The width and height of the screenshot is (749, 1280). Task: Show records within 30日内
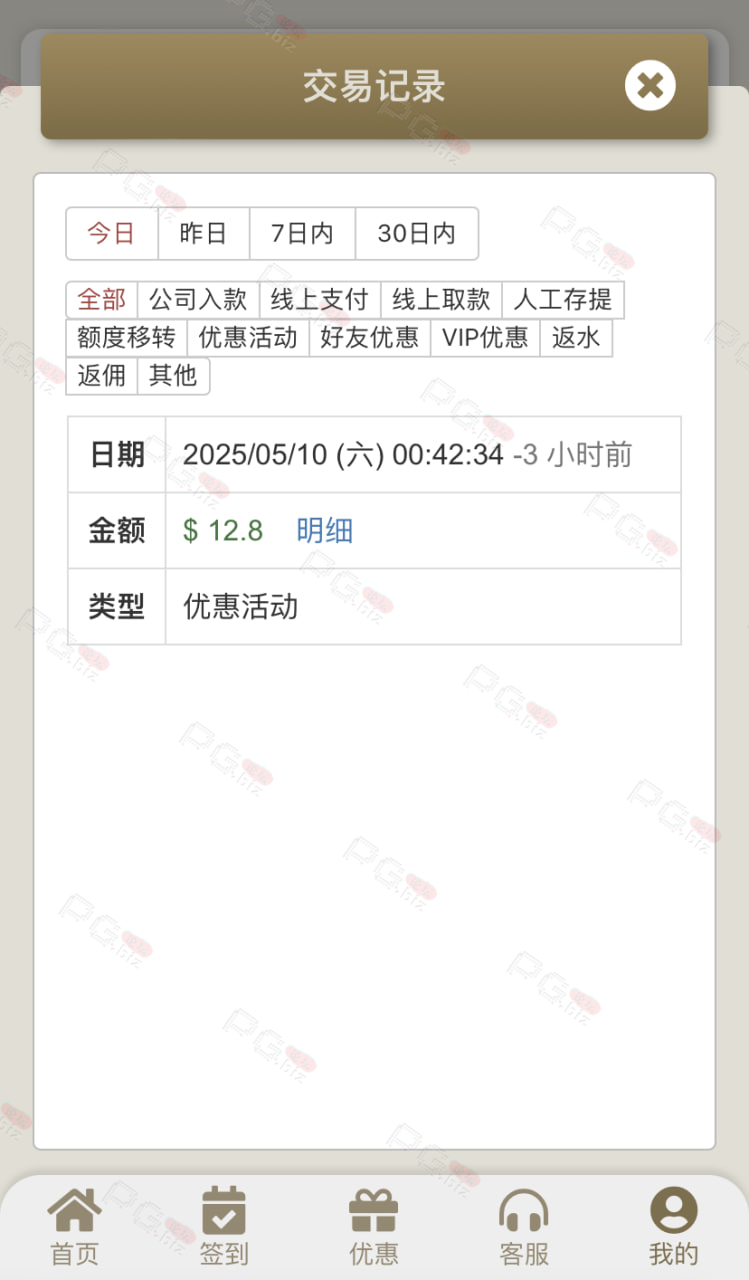tap(416, 233)
